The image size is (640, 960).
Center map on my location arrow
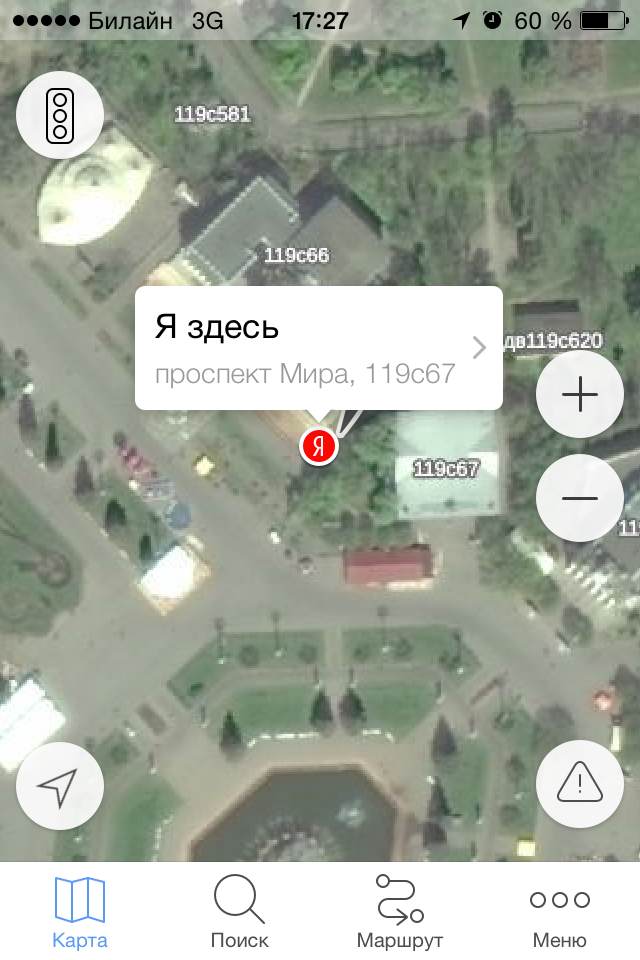pos(60,786)
